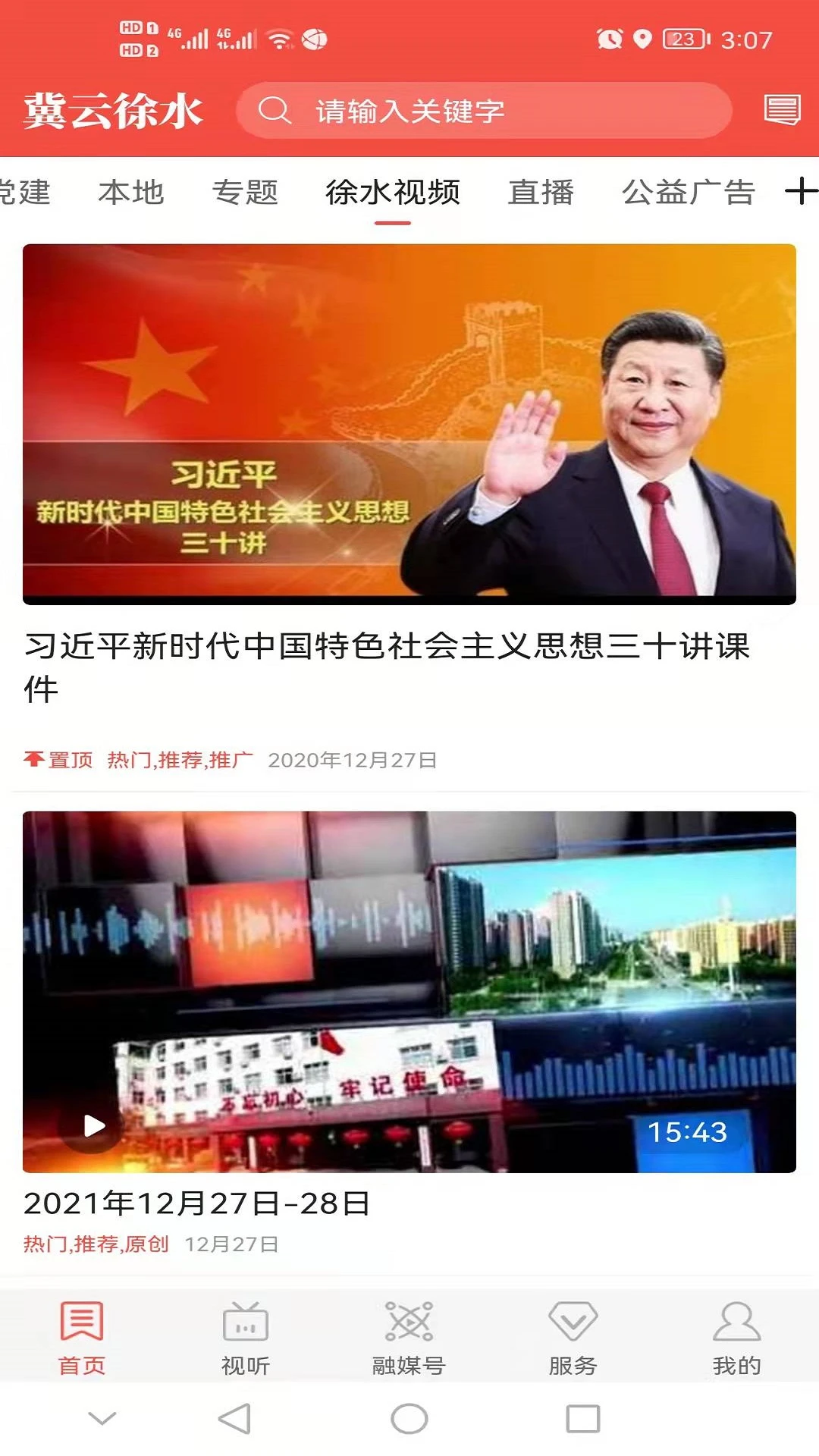Select the 徐水视频 tab
This screenshot has width=819, height=1456.
coord(392,193)
